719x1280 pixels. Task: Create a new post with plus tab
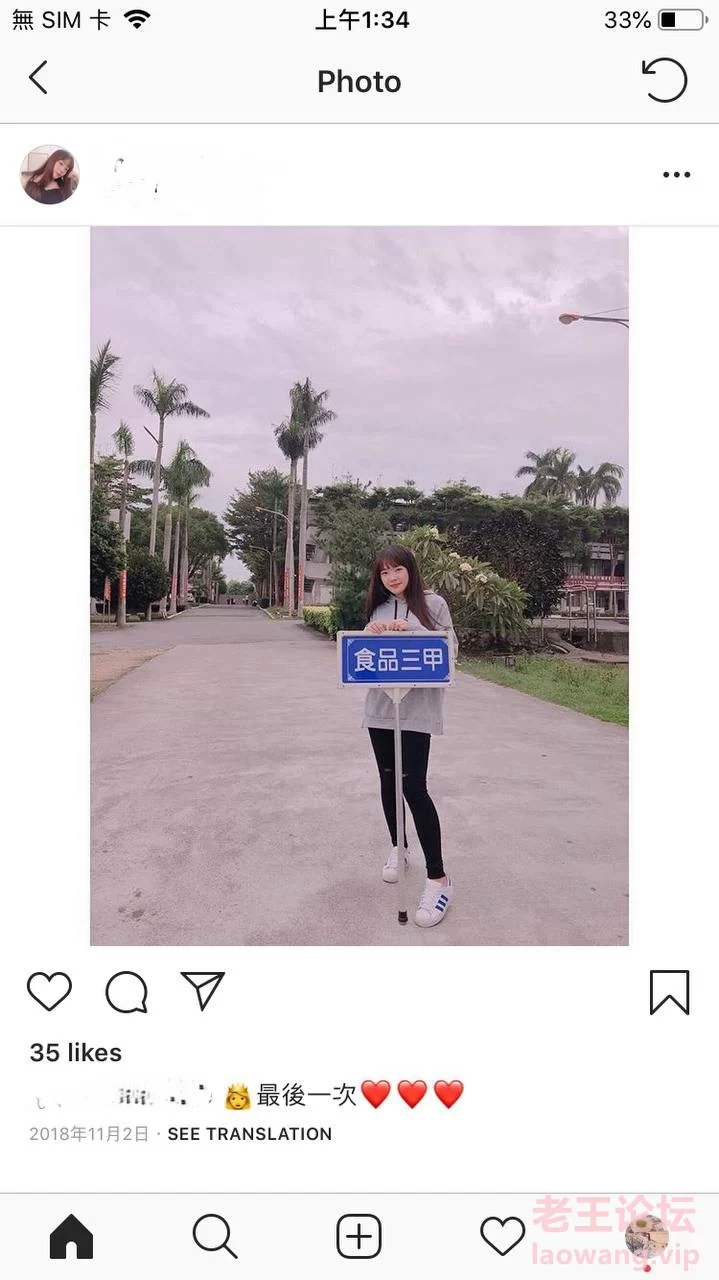pos(359,1237)
